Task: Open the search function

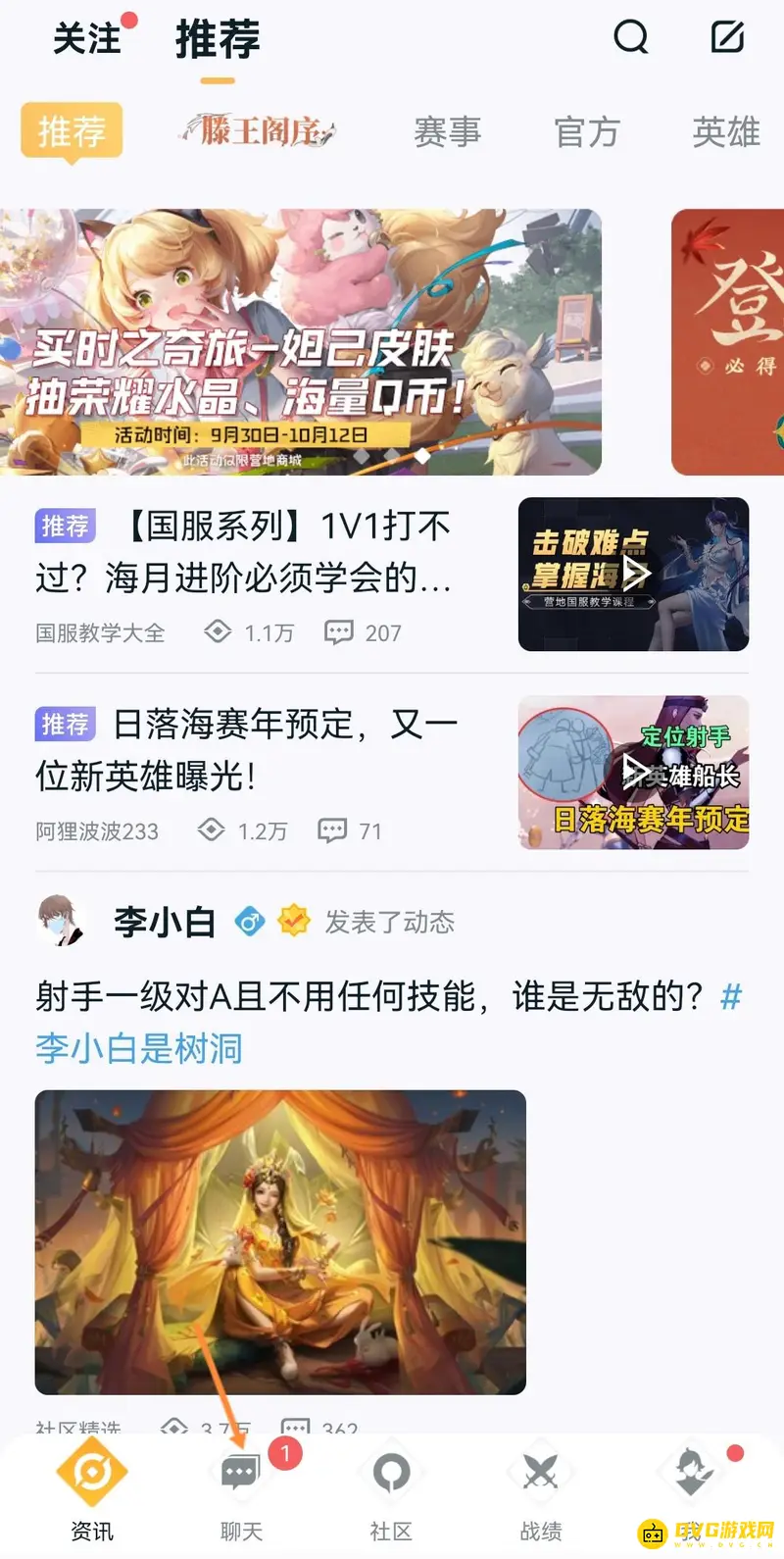Action: (631, 38)
